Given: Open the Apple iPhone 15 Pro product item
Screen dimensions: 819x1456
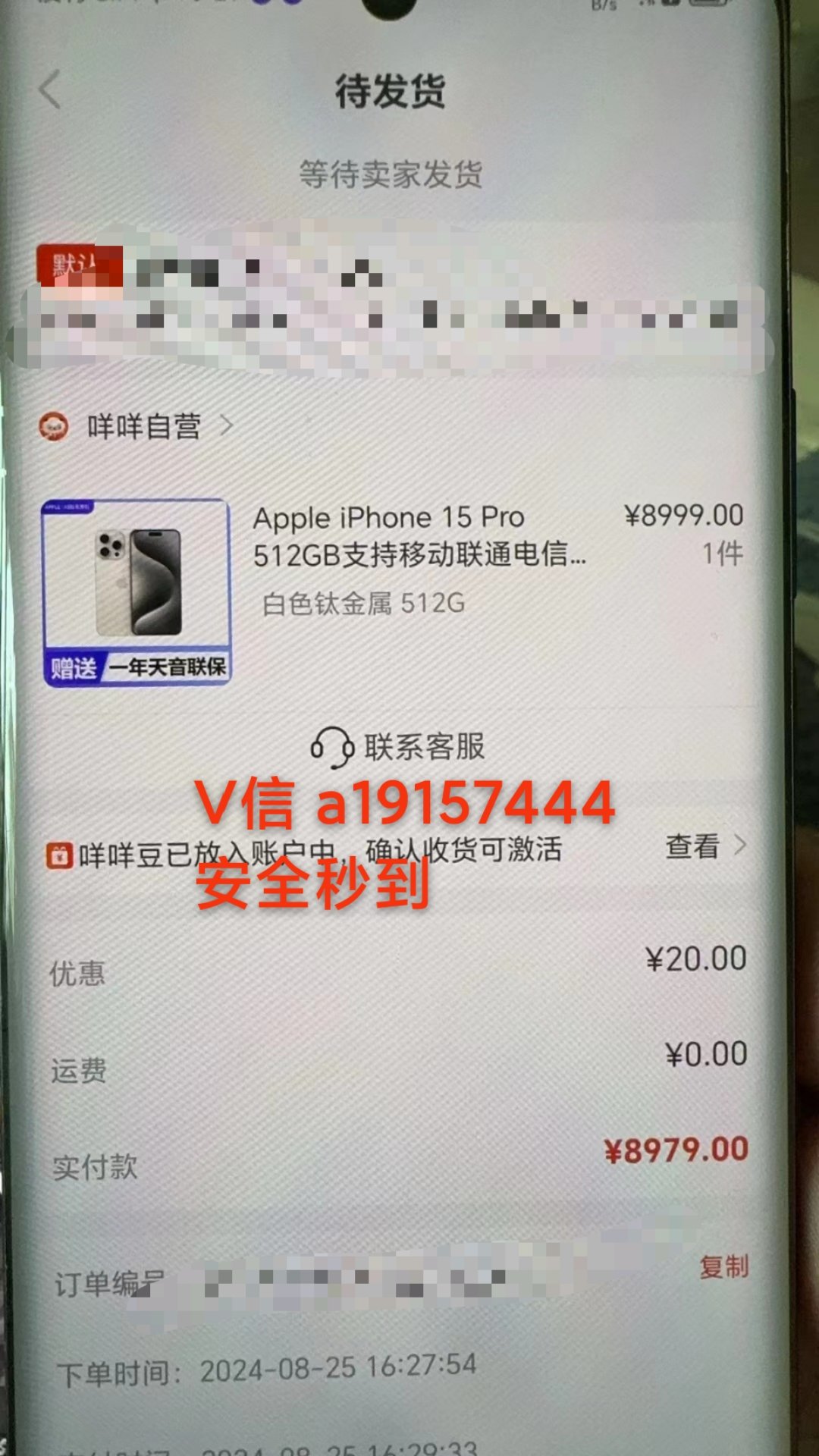Looking at the screenshot, I should [x=393, y=591].
